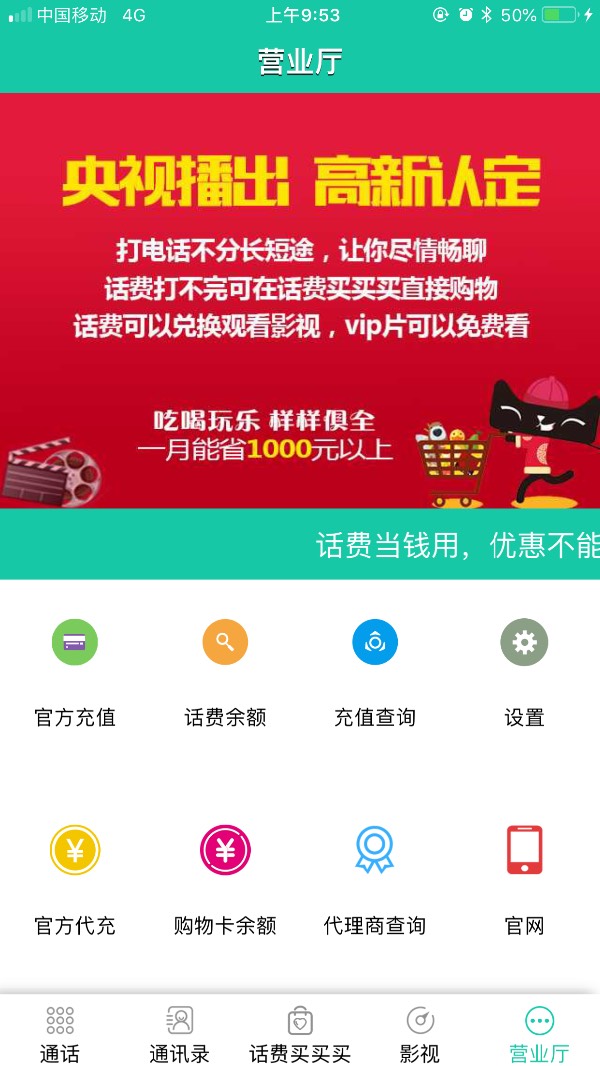Open the 央视播出 promotional banner
This screenshot has width=600, height=1066.
300,300
